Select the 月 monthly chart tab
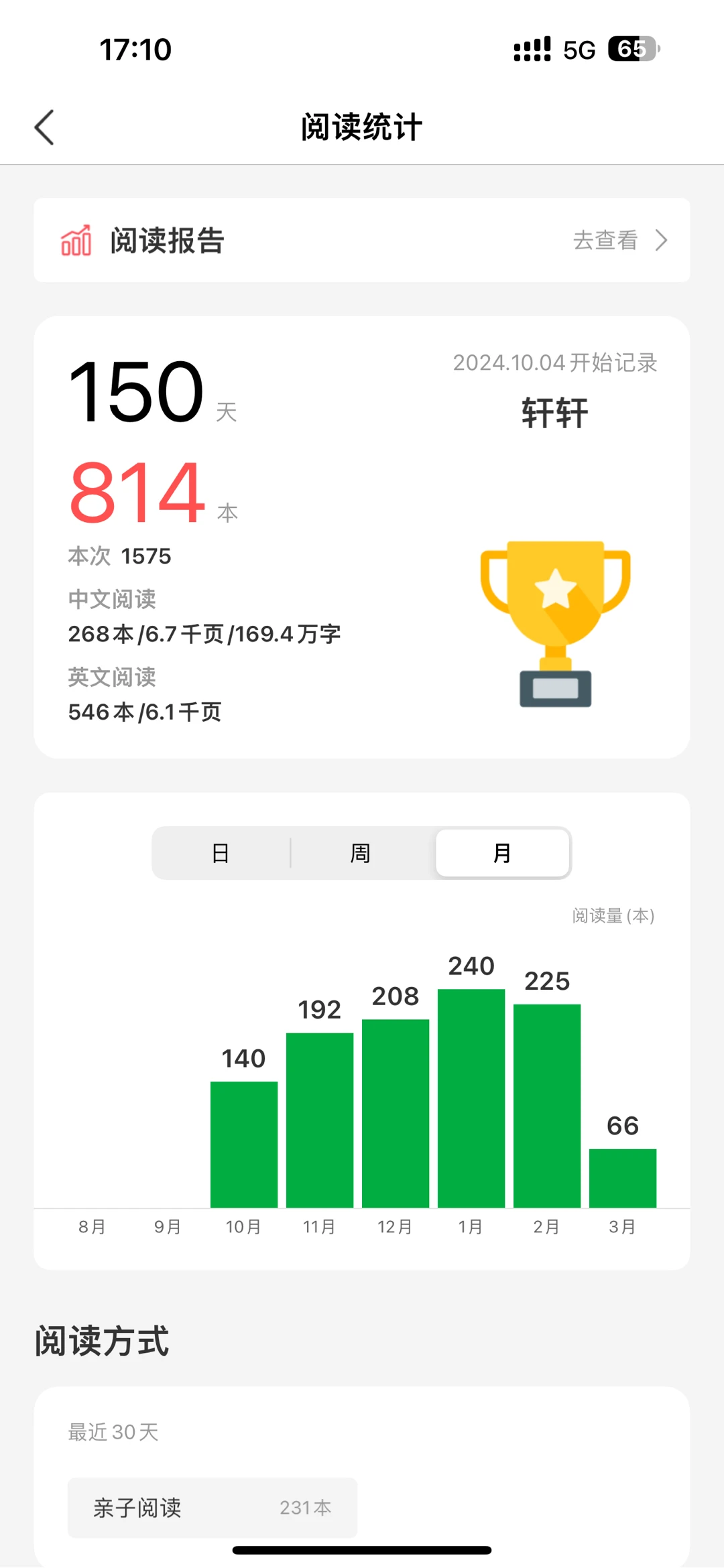The width and height of the screenshot is (724, 1568). (x=503, y=853)
